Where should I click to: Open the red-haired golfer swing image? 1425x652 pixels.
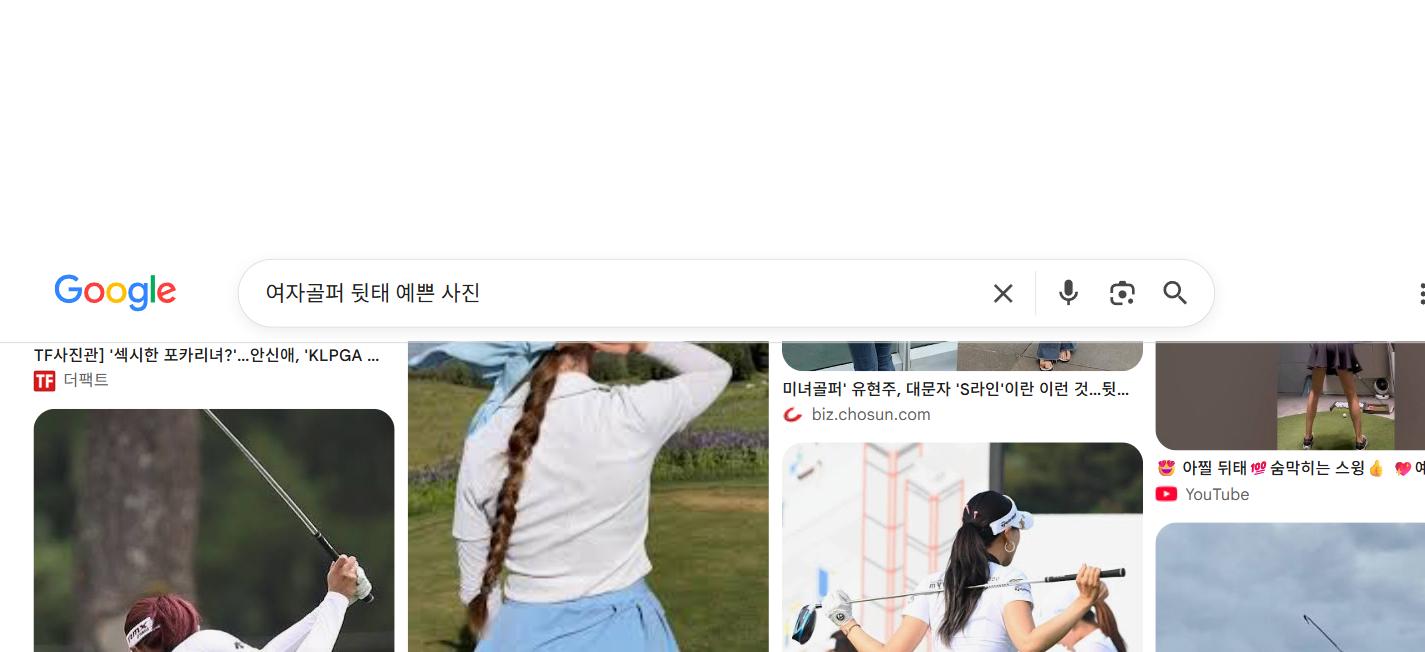click(x=214, y=530)
